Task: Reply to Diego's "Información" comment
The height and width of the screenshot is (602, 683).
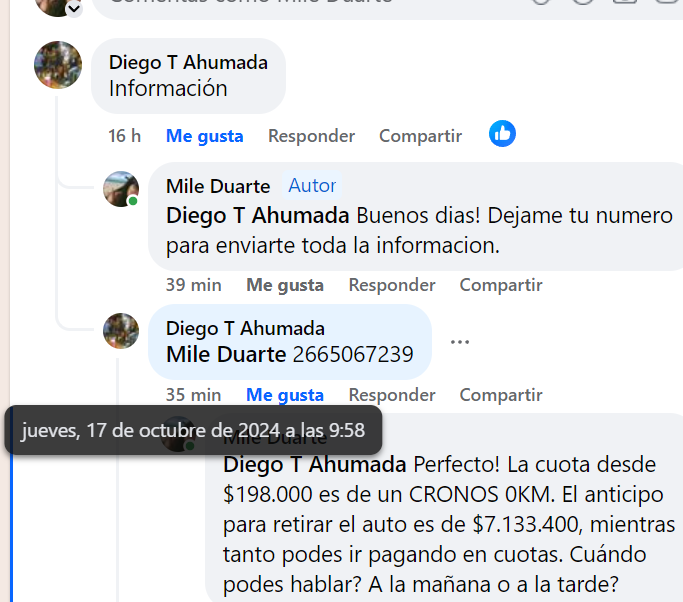Action: (x=311, y=136)
